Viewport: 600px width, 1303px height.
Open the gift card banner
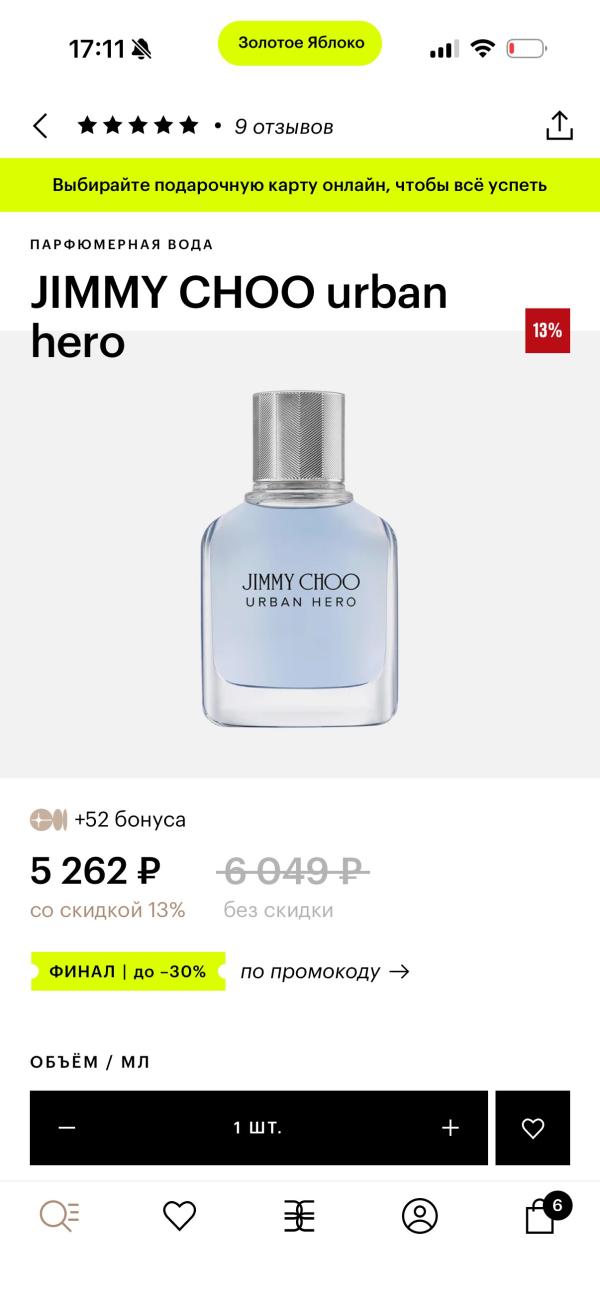pos(300,185)
